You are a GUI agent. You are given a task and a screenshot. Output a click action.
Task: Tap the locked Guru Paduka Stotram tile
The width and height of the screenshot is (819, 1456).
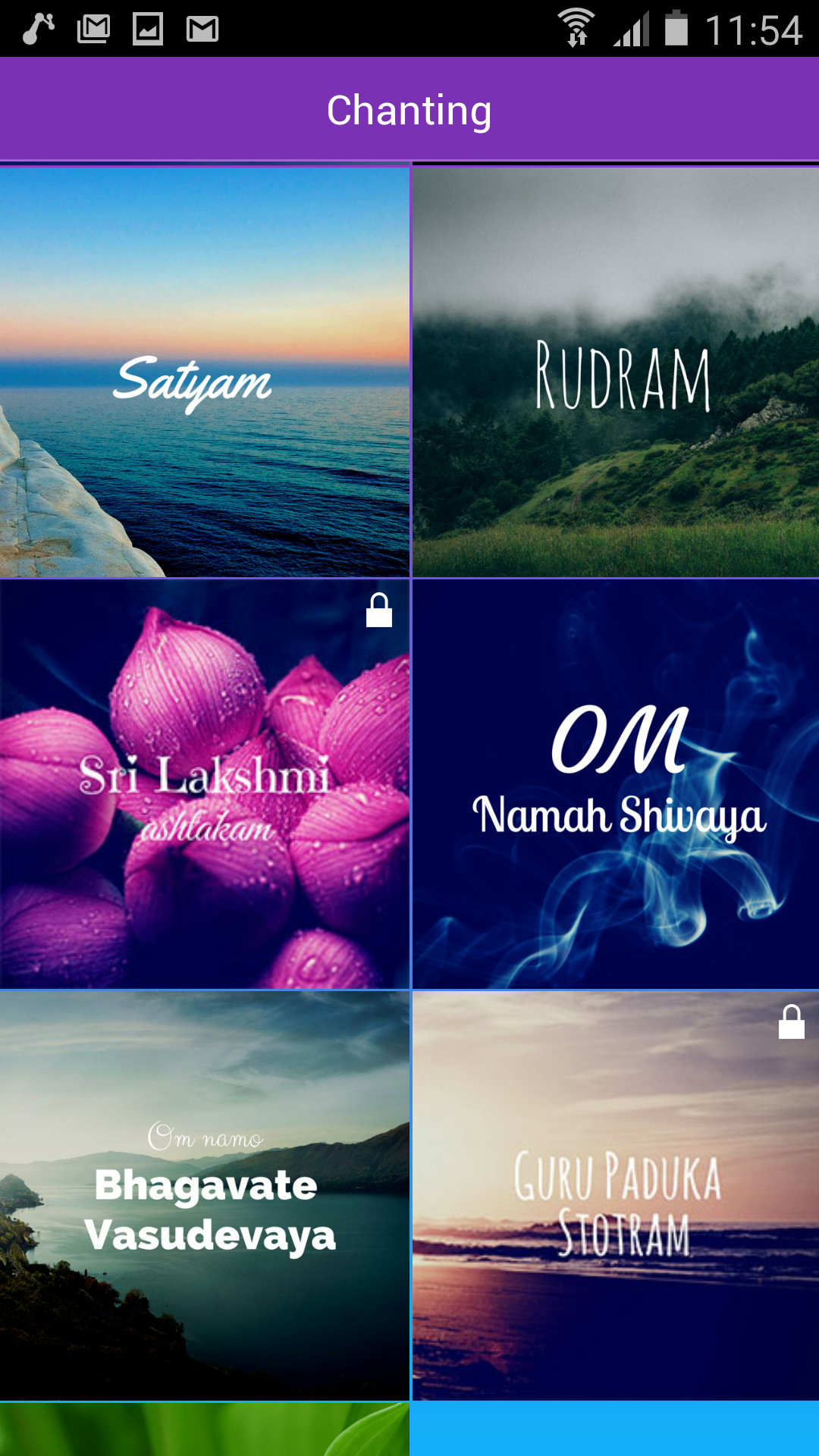[616, 1196]
